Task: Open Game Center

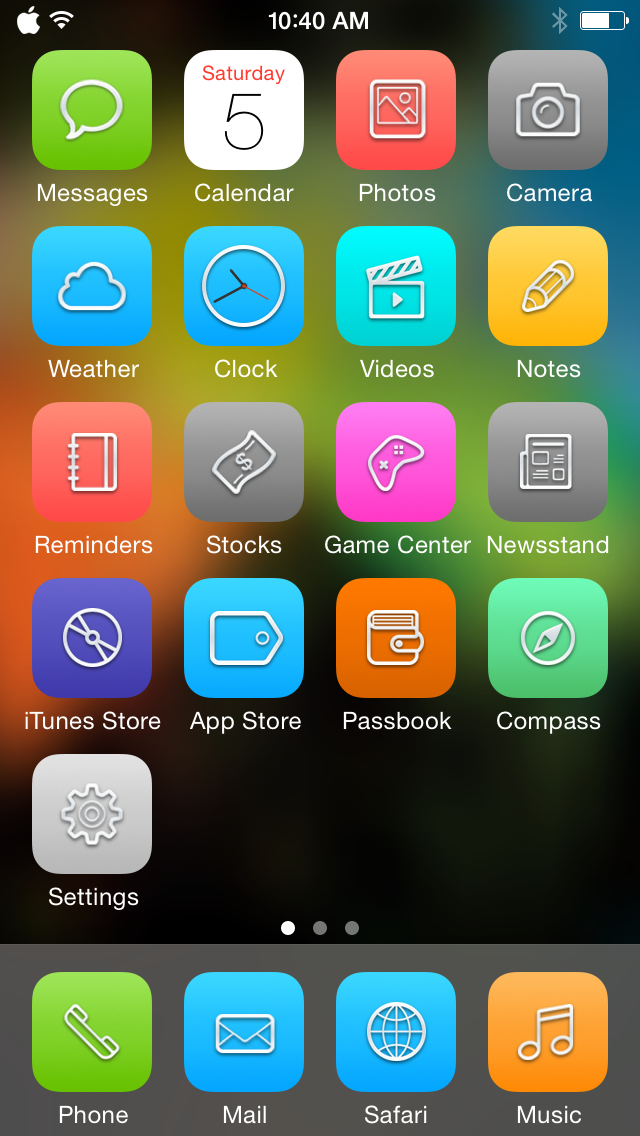Action: (396, 462)
